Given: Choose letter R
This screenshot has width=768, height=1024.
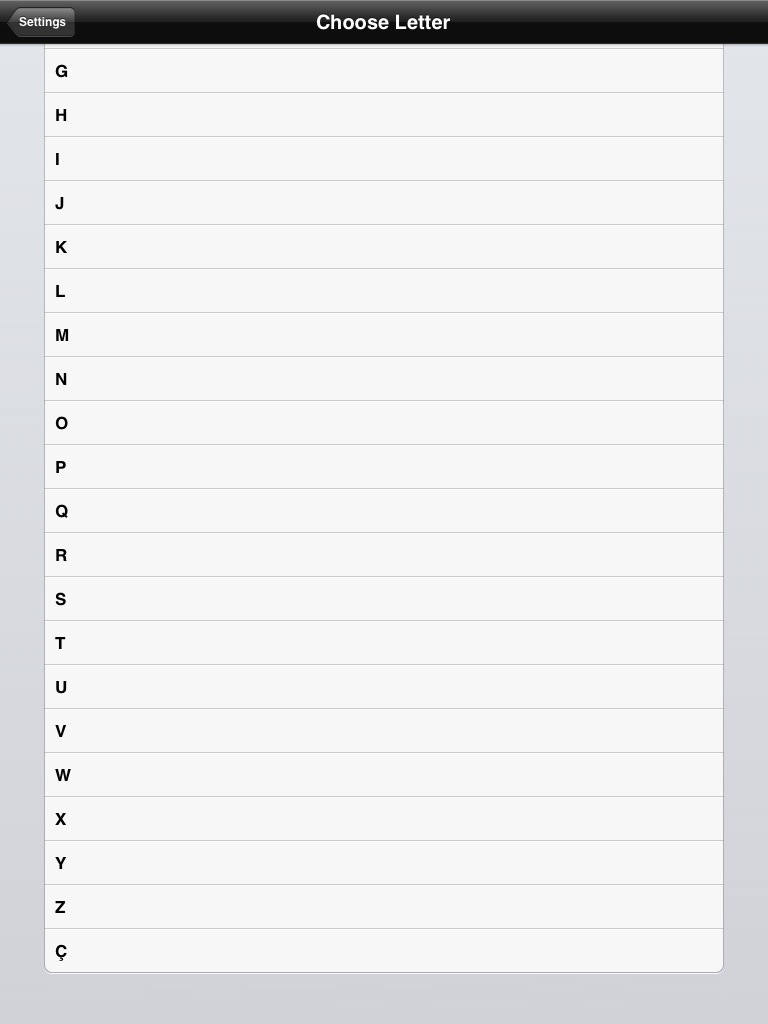Looking at the screenshot, I should coord(383,555).
